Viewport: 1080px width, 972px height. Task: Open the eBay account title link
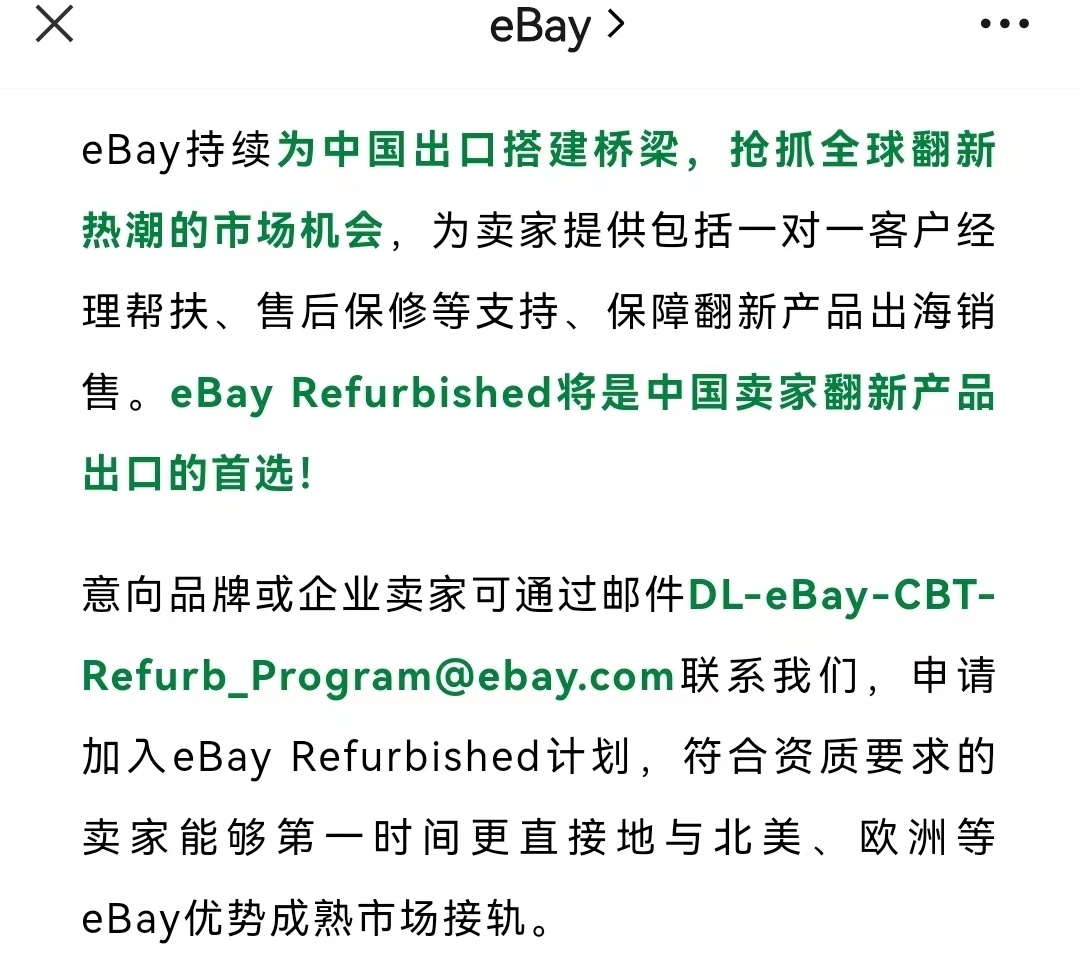coord(556,26)
